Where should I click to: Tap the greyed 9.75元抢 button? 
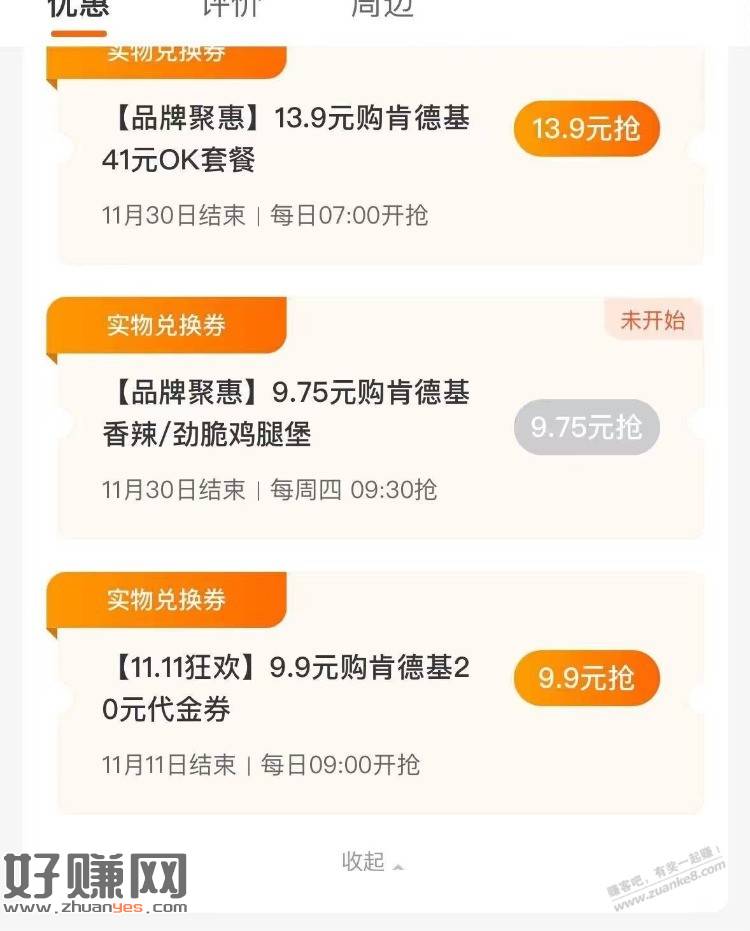click(x=586, y=428)
